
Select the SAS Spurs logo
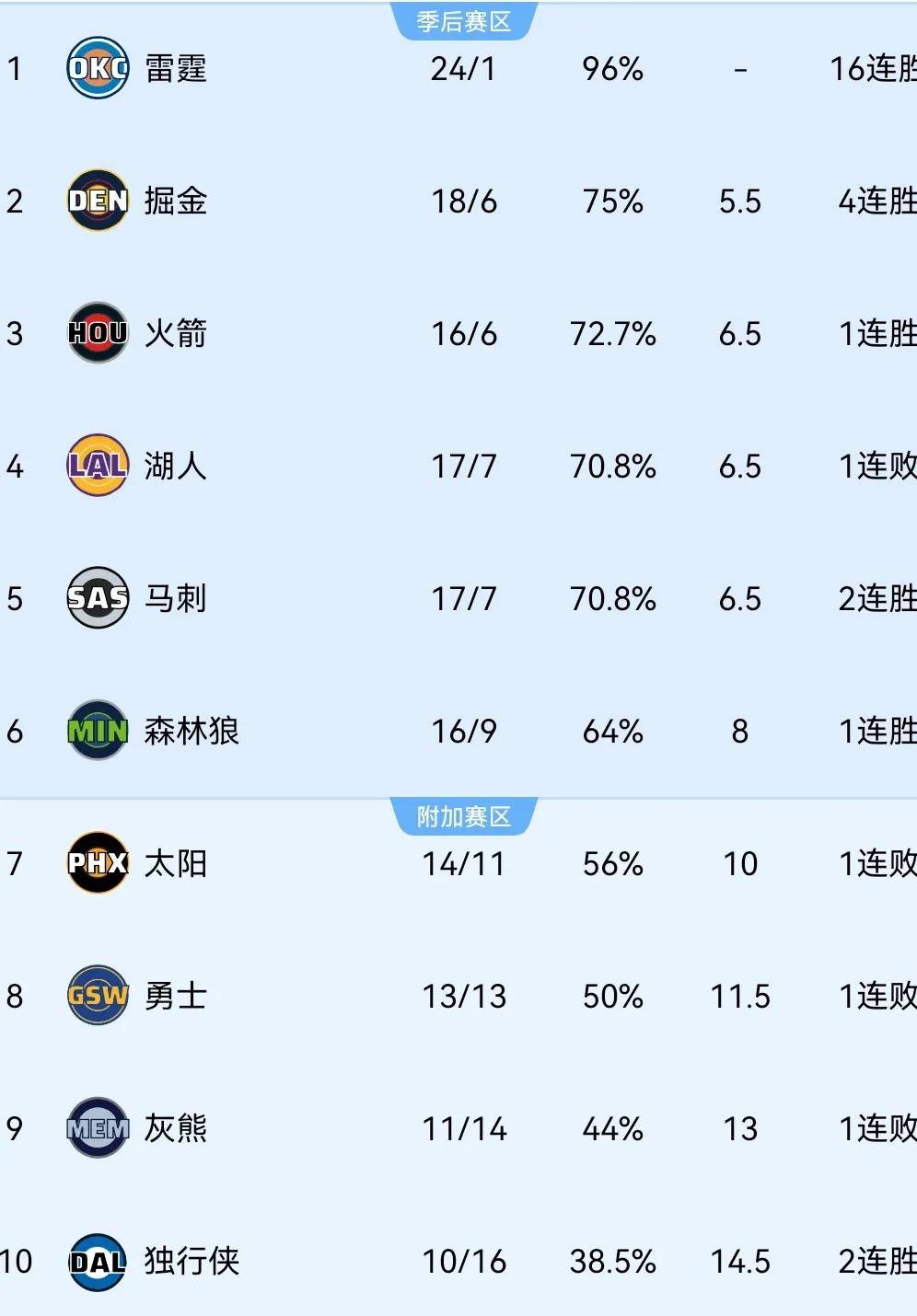coord(96,599)
